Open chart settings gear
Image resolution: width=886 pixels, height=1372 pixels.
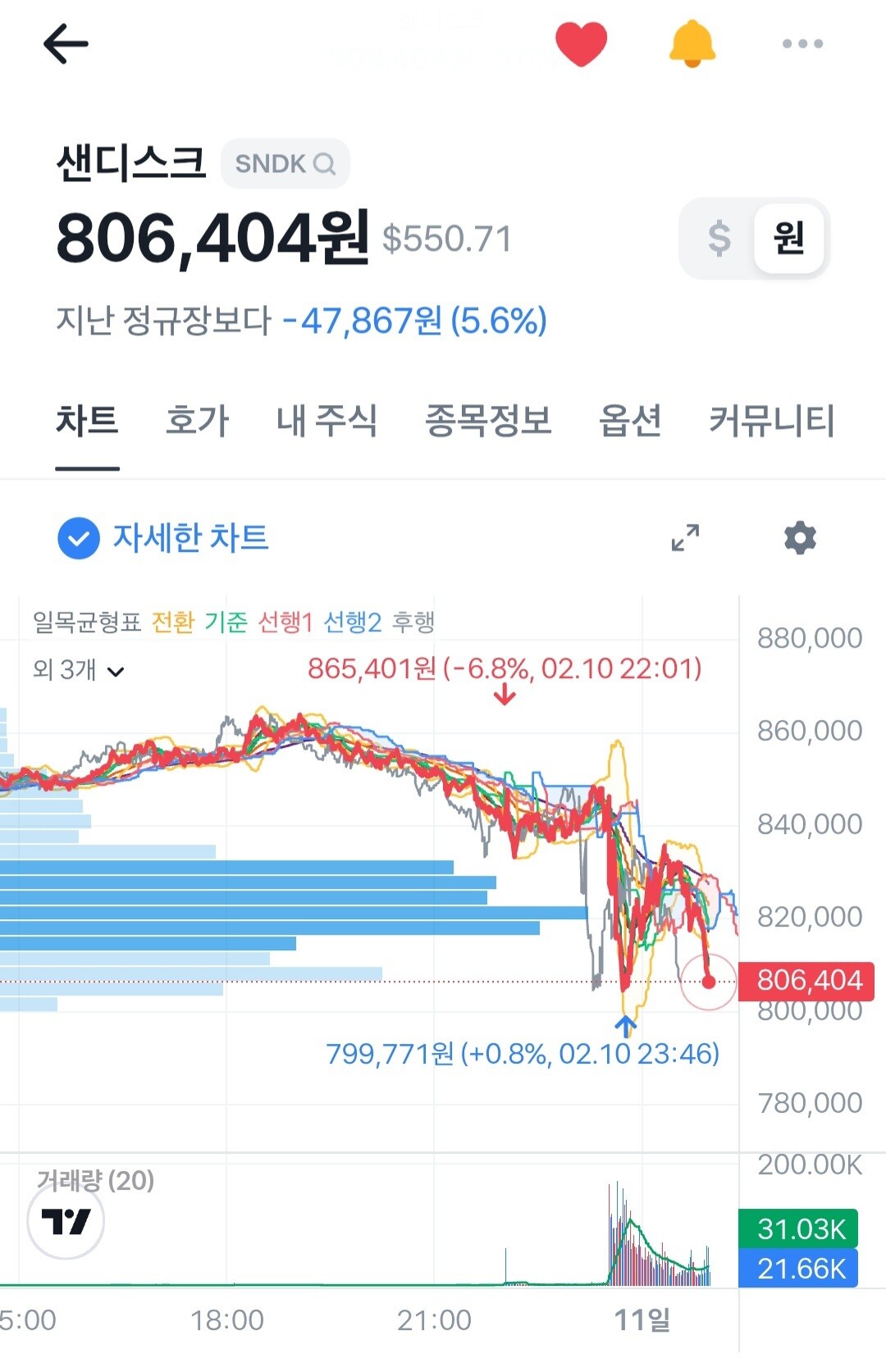pos(800,538)
